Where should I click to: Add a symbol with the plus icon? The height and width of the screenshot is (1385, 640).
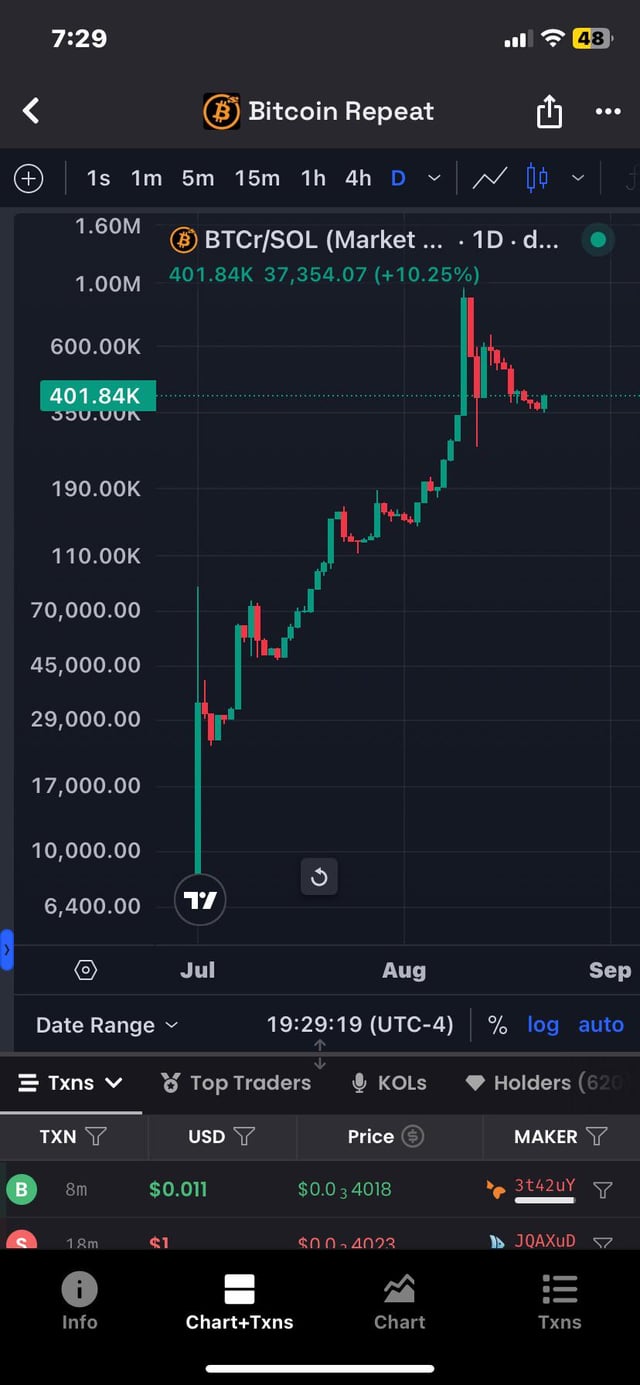tap(28, 179)
